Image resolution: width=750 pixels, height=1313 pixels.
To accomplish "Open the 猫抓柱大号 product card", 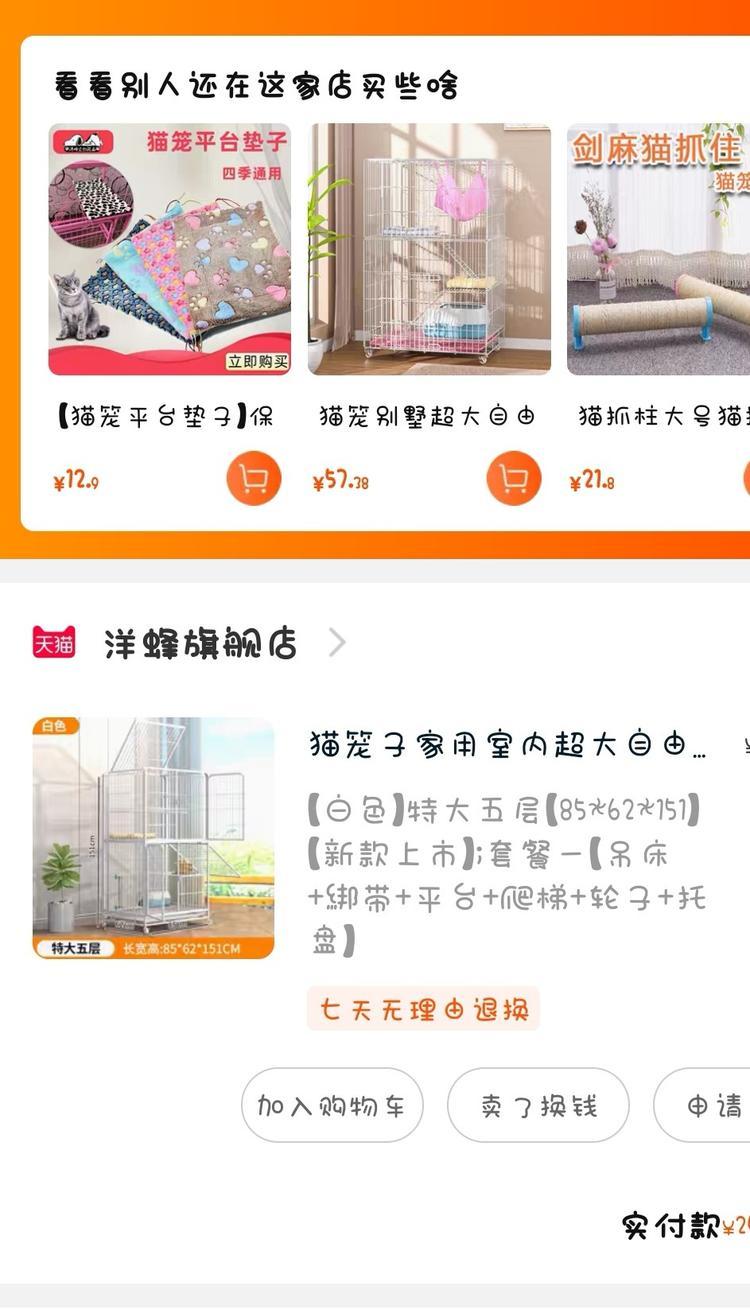I will pos(660,249).
